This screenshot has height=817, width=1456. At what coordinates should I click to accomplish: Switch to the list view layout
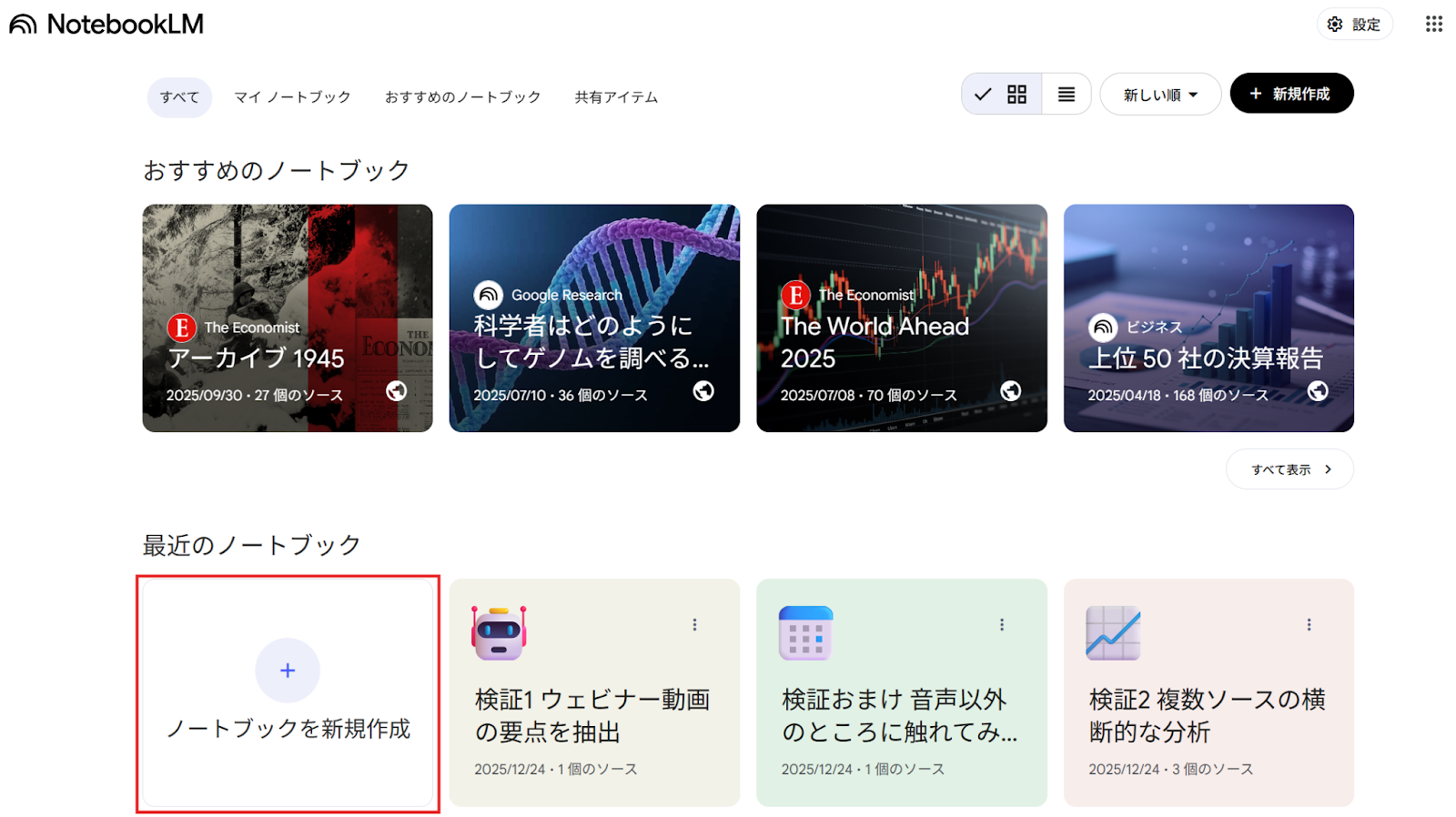(1067, 95)
